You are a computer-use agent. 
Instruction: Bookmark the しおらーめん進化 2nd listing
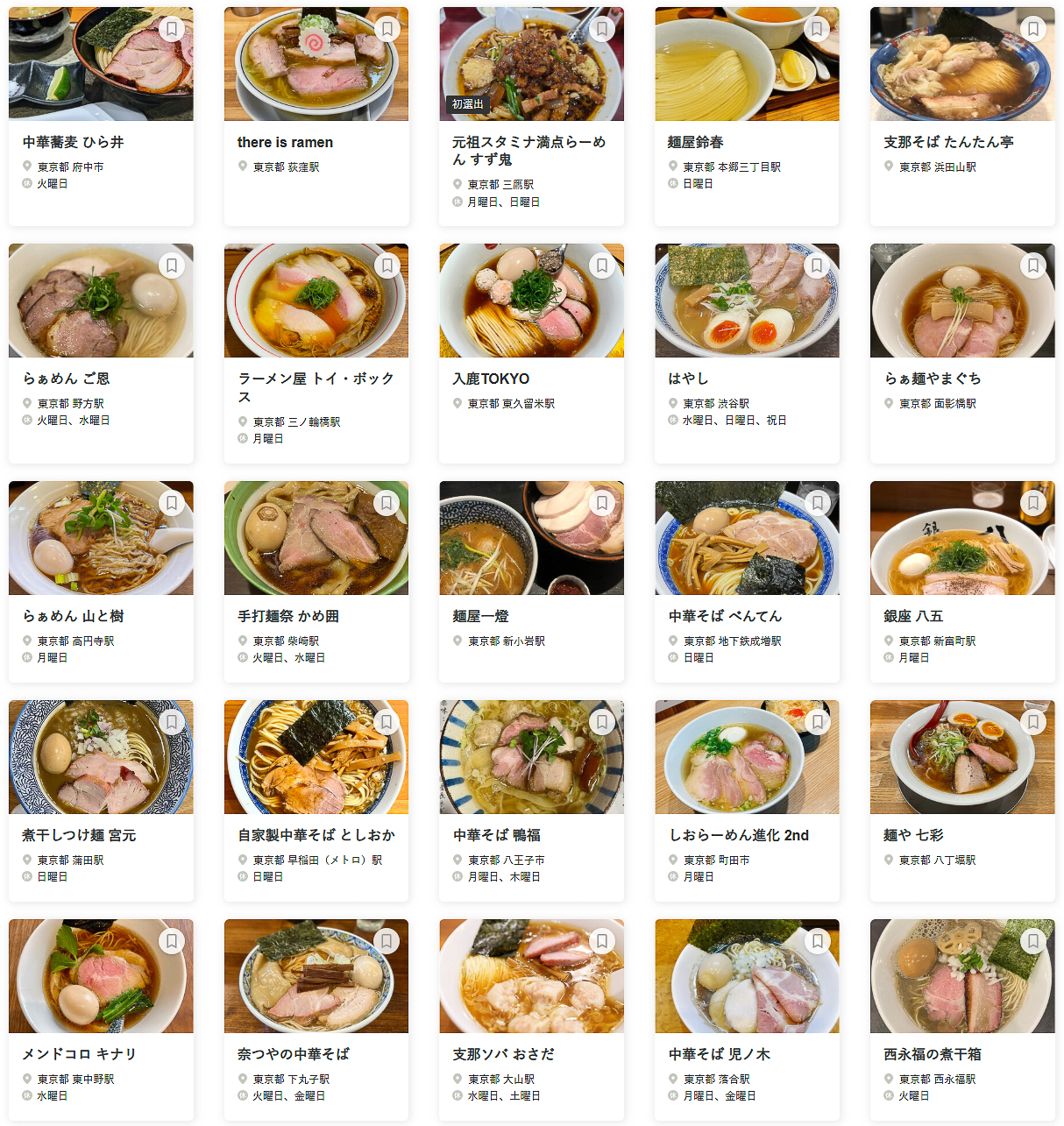pos(817,721)
